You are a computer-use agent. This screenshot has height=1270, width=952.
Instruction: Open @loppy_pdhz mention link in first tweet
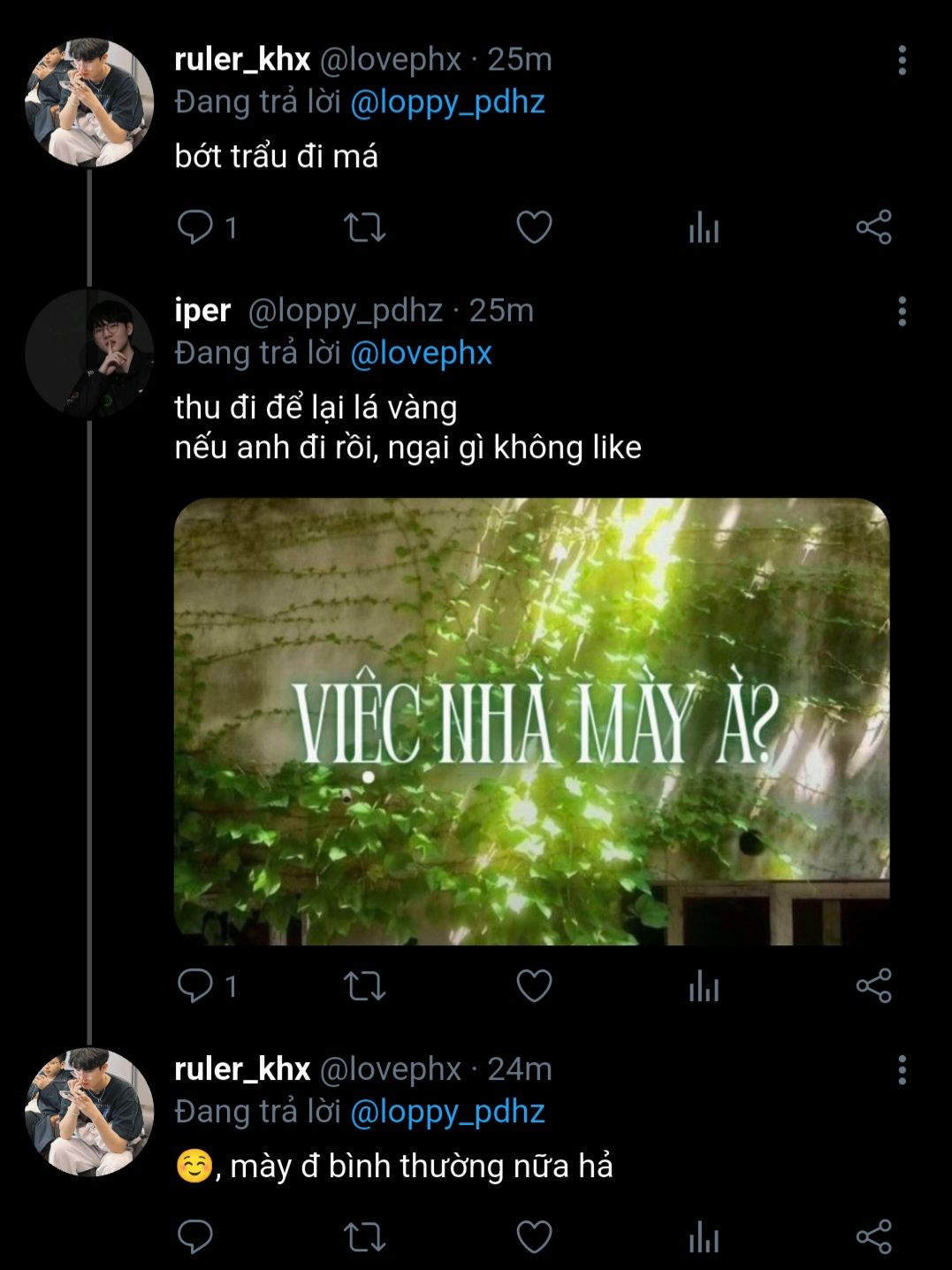447,103
